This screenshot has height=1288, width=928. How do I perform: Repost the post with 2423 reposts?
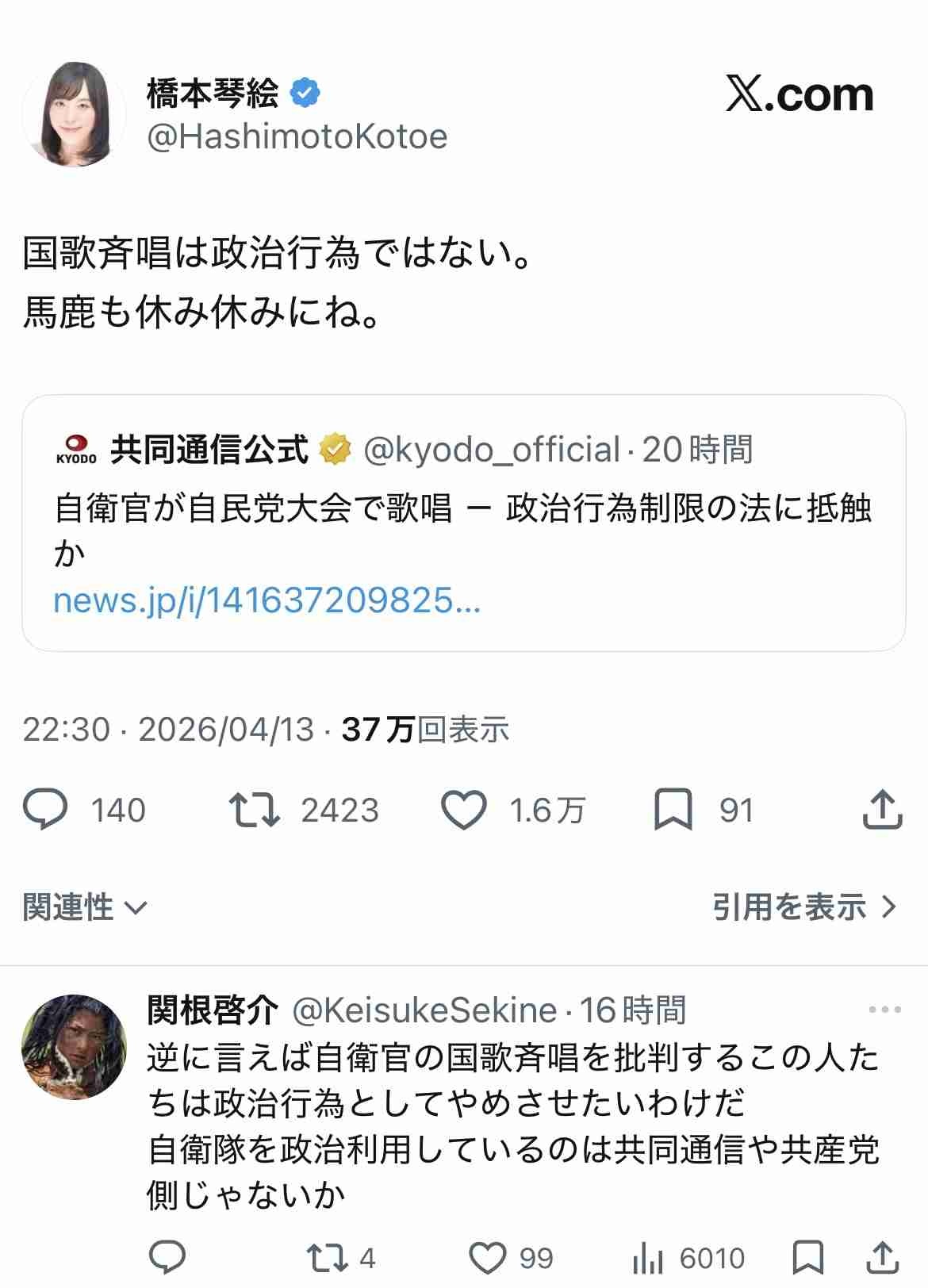254,810
